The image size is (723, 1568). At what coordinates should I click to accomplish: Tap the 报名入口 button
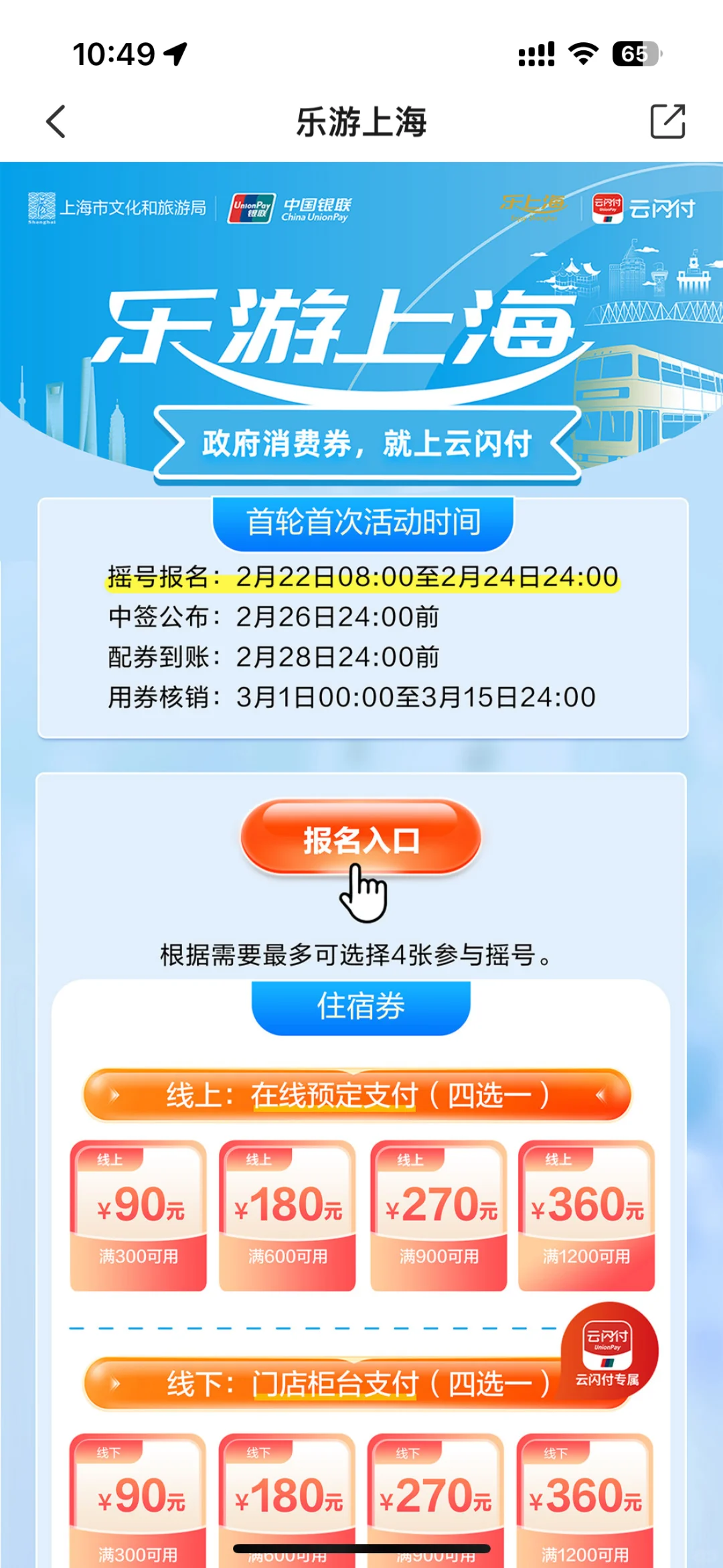coord(361,839)
